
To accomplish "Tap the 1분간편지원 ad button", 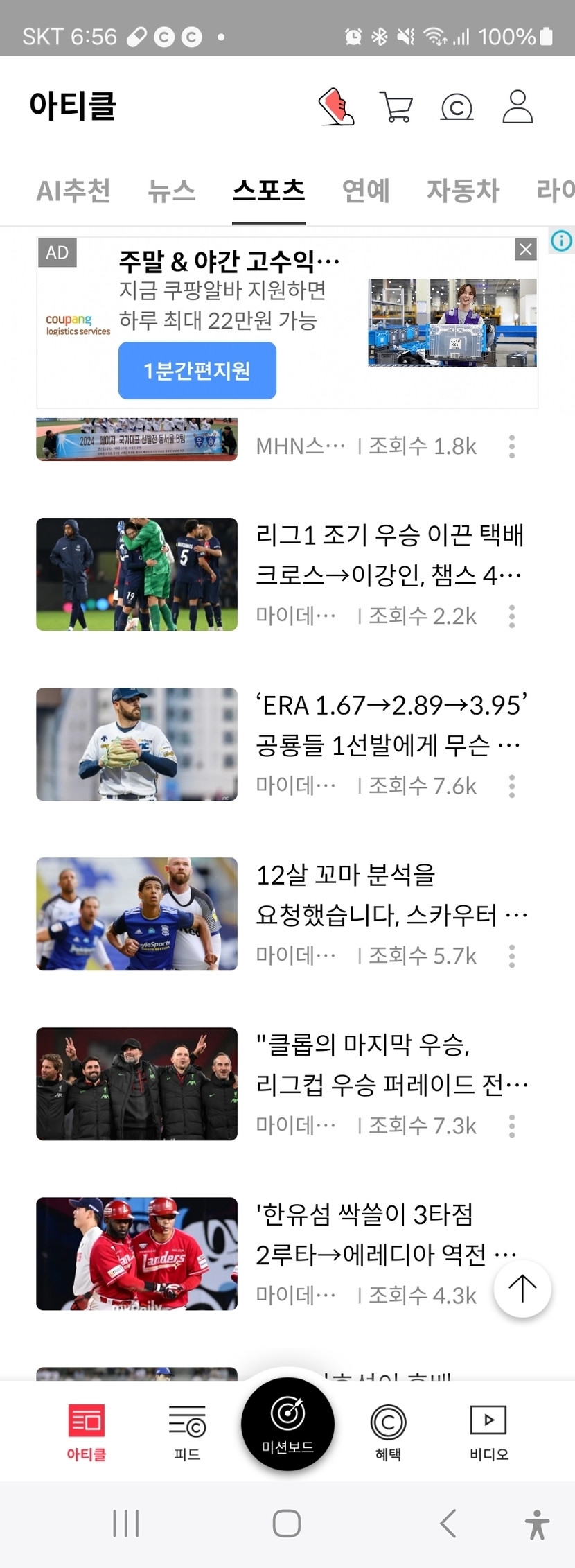I will click(197, 371).
